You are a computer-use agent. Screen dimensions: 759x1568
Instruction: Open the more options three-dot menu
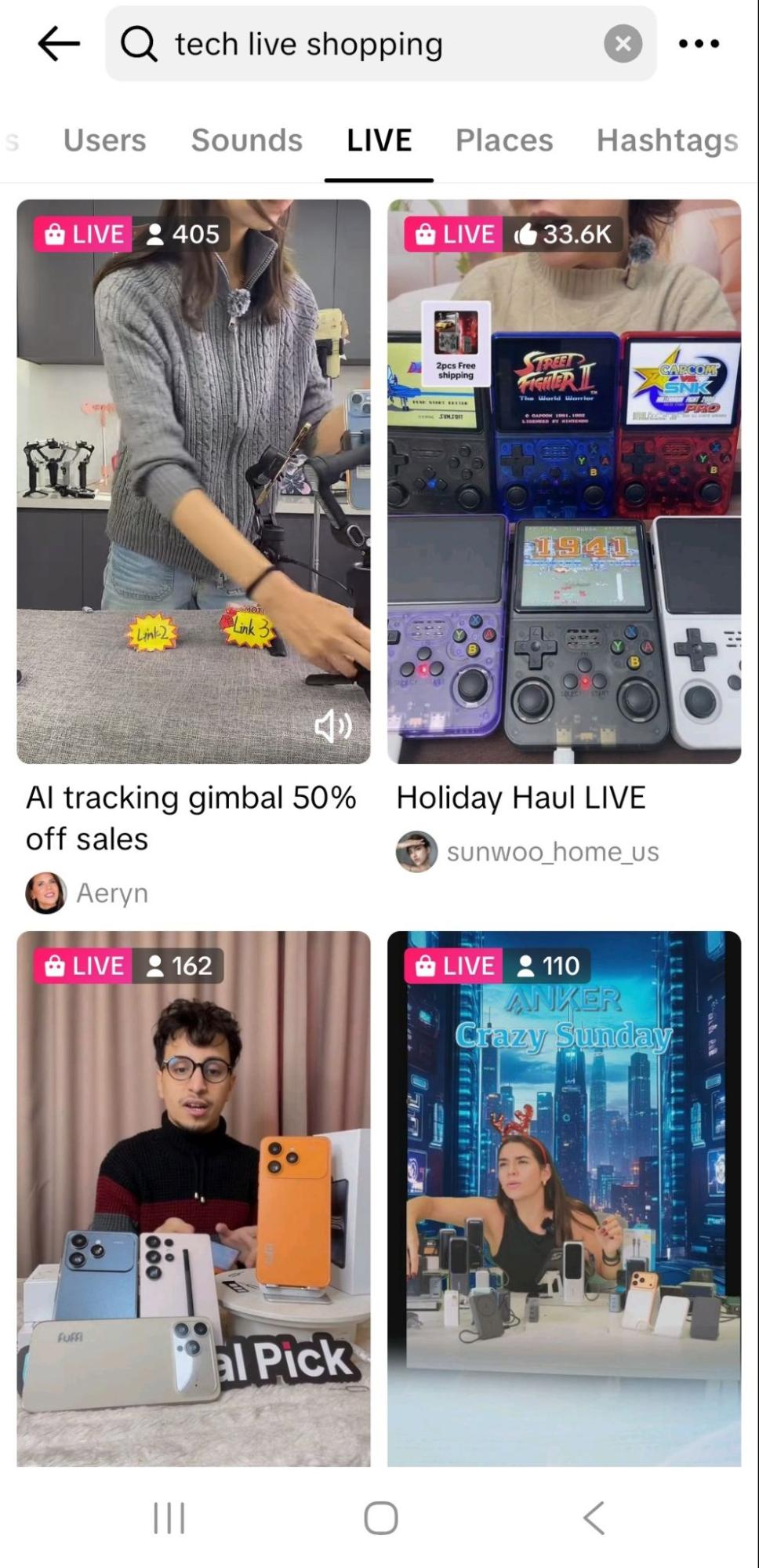tap(699, 43)
